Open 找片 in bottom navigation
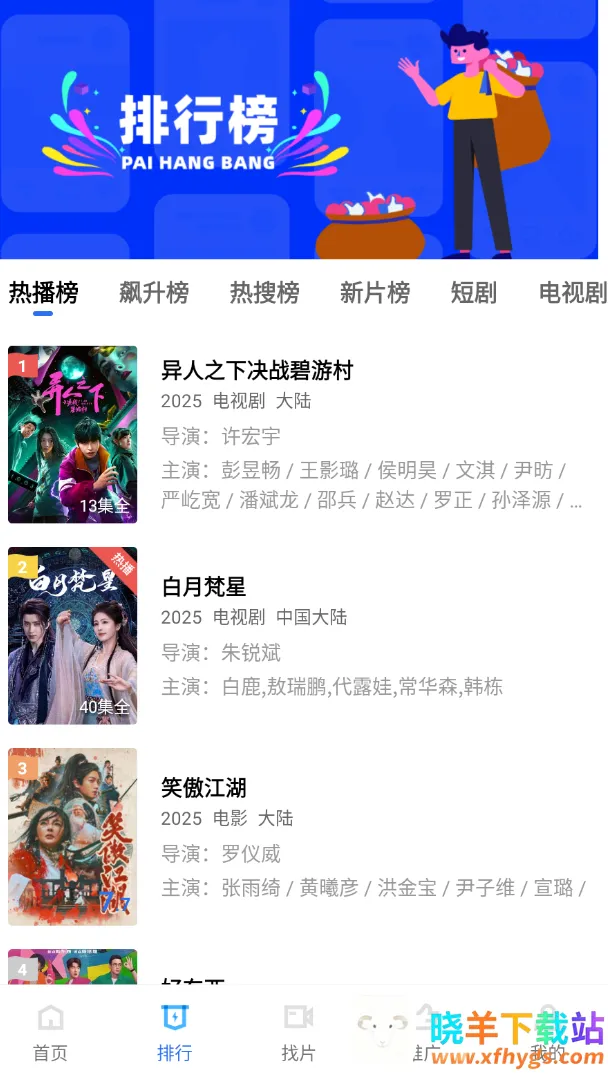This screenshot has width=608, height=1074. click(x=298, y=1033)
